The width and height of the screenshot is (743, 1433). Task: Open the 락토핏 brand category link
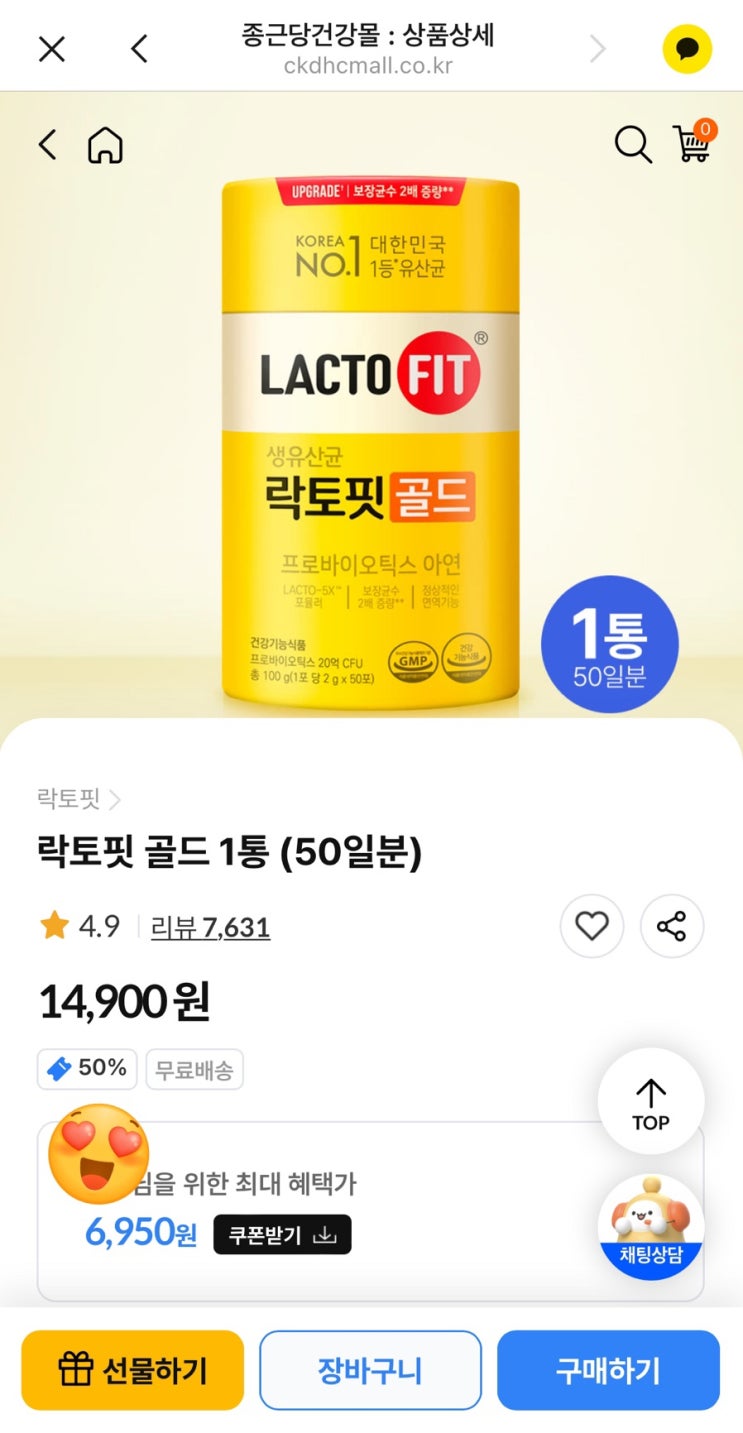(78, 799)
